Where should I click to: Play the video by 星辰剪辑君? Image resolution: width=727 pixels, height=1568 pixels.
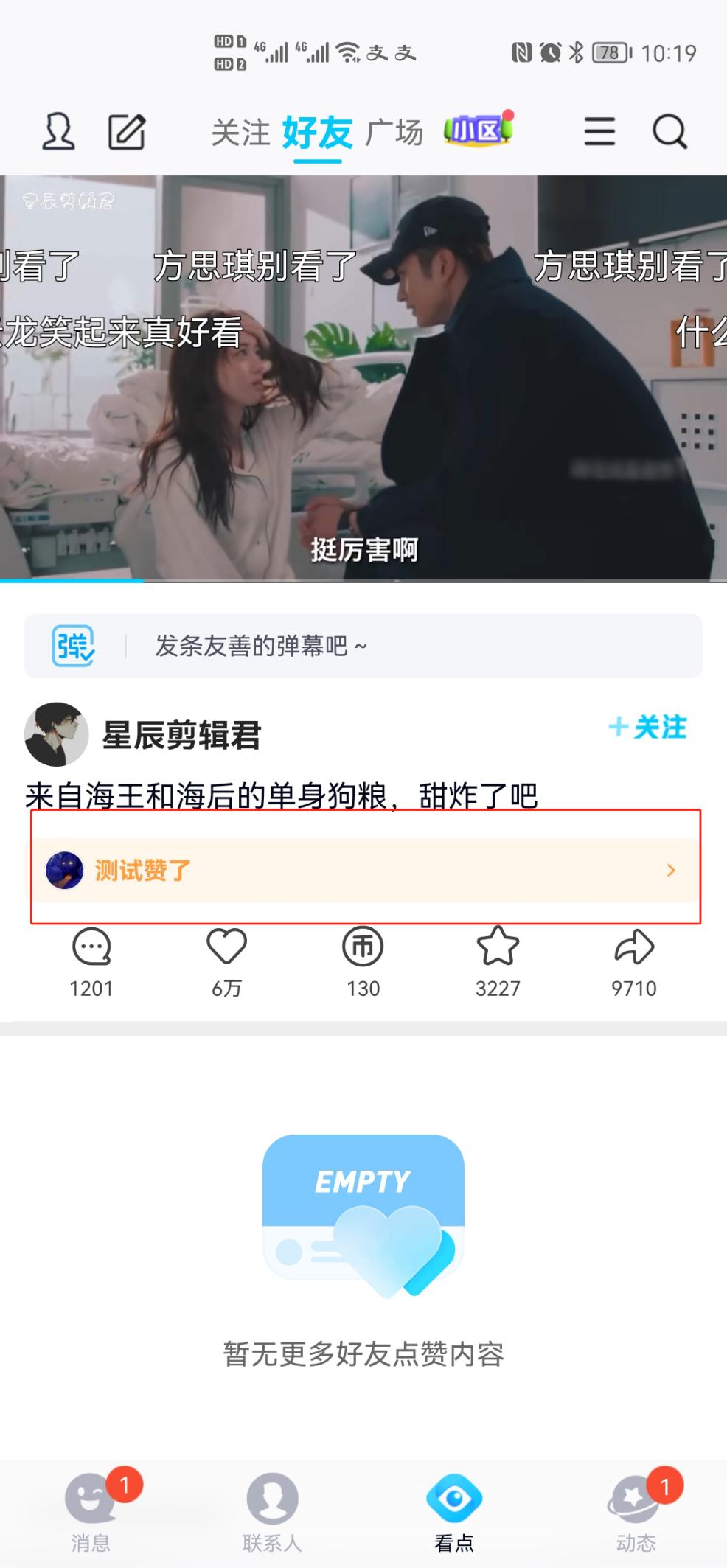point(363,377)
